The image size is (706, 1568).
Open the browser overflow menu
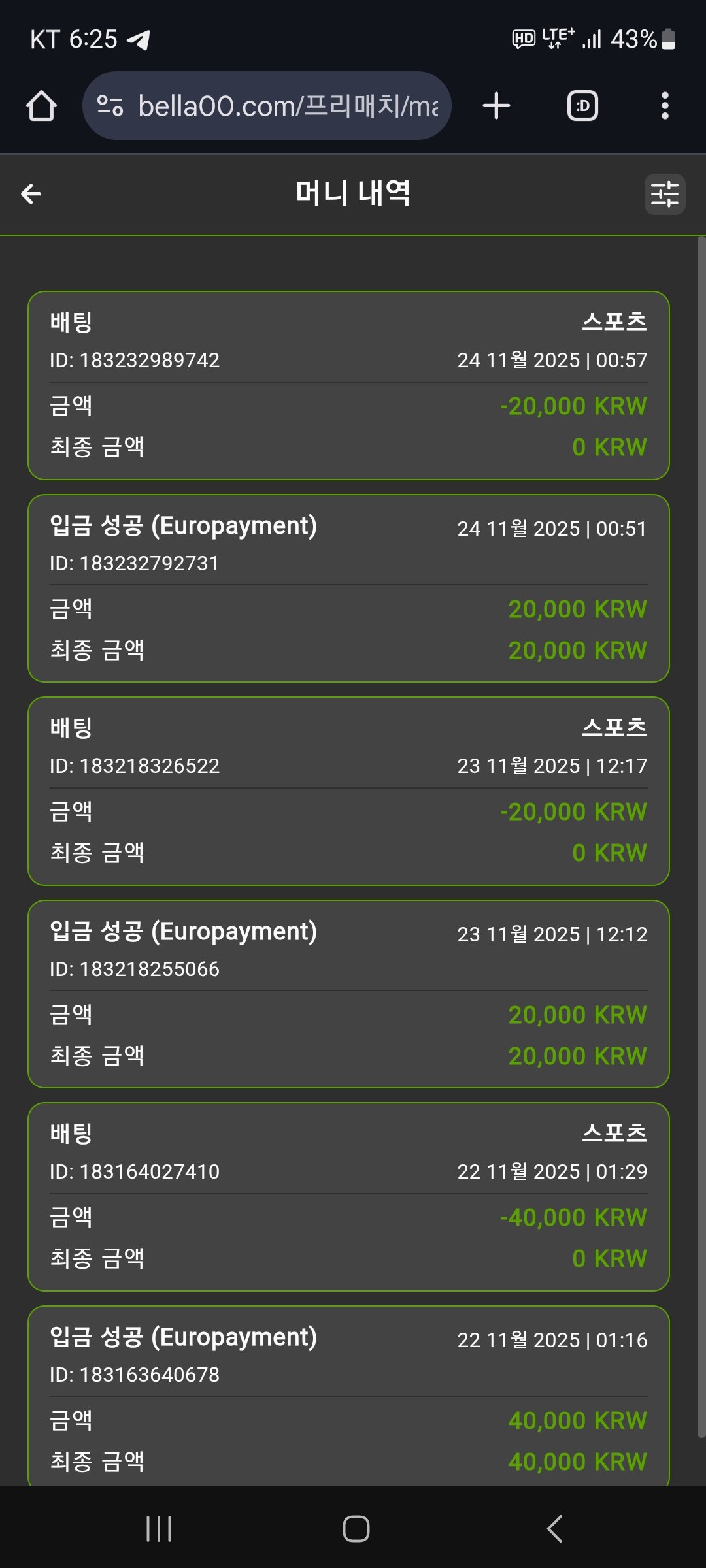pos(665,106)
